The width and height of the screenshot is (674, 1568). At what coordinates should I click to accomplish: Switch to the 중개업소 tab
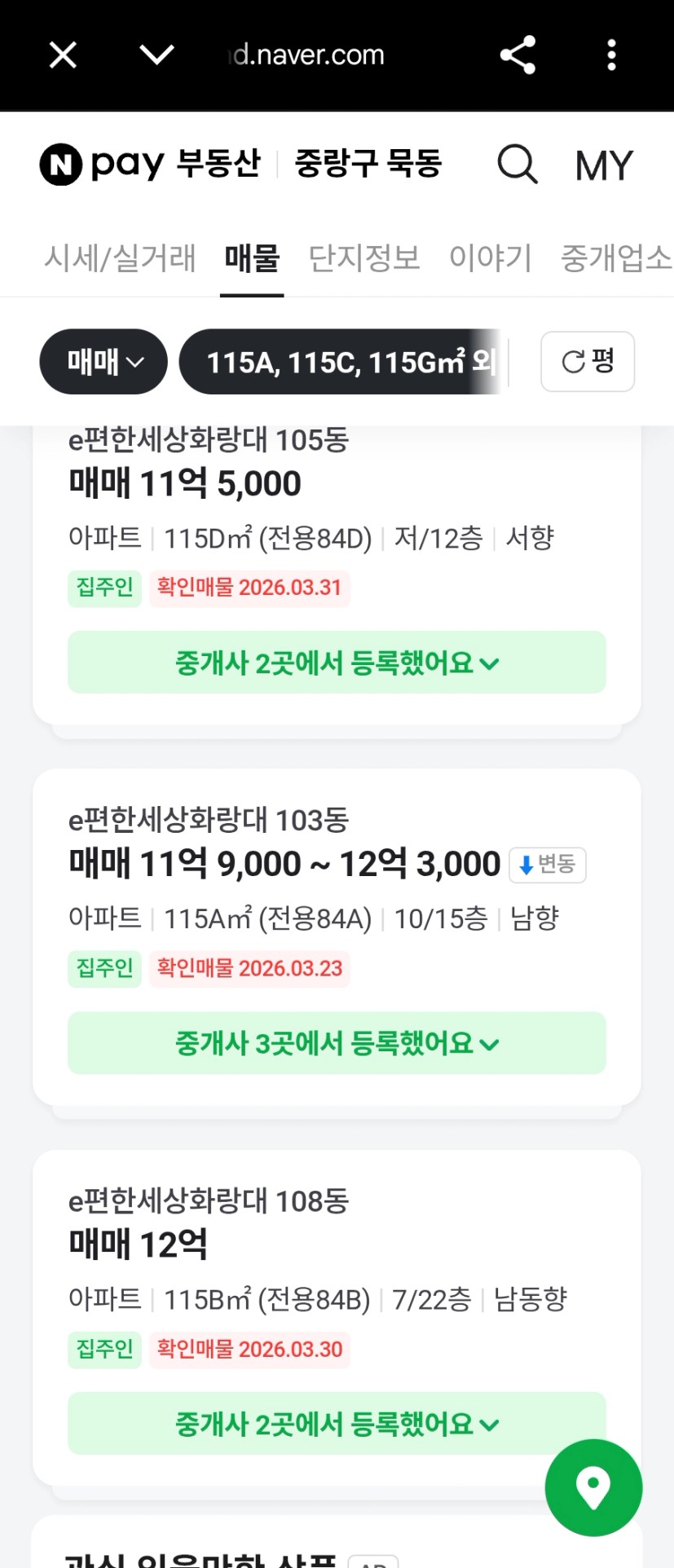point(615,258)
